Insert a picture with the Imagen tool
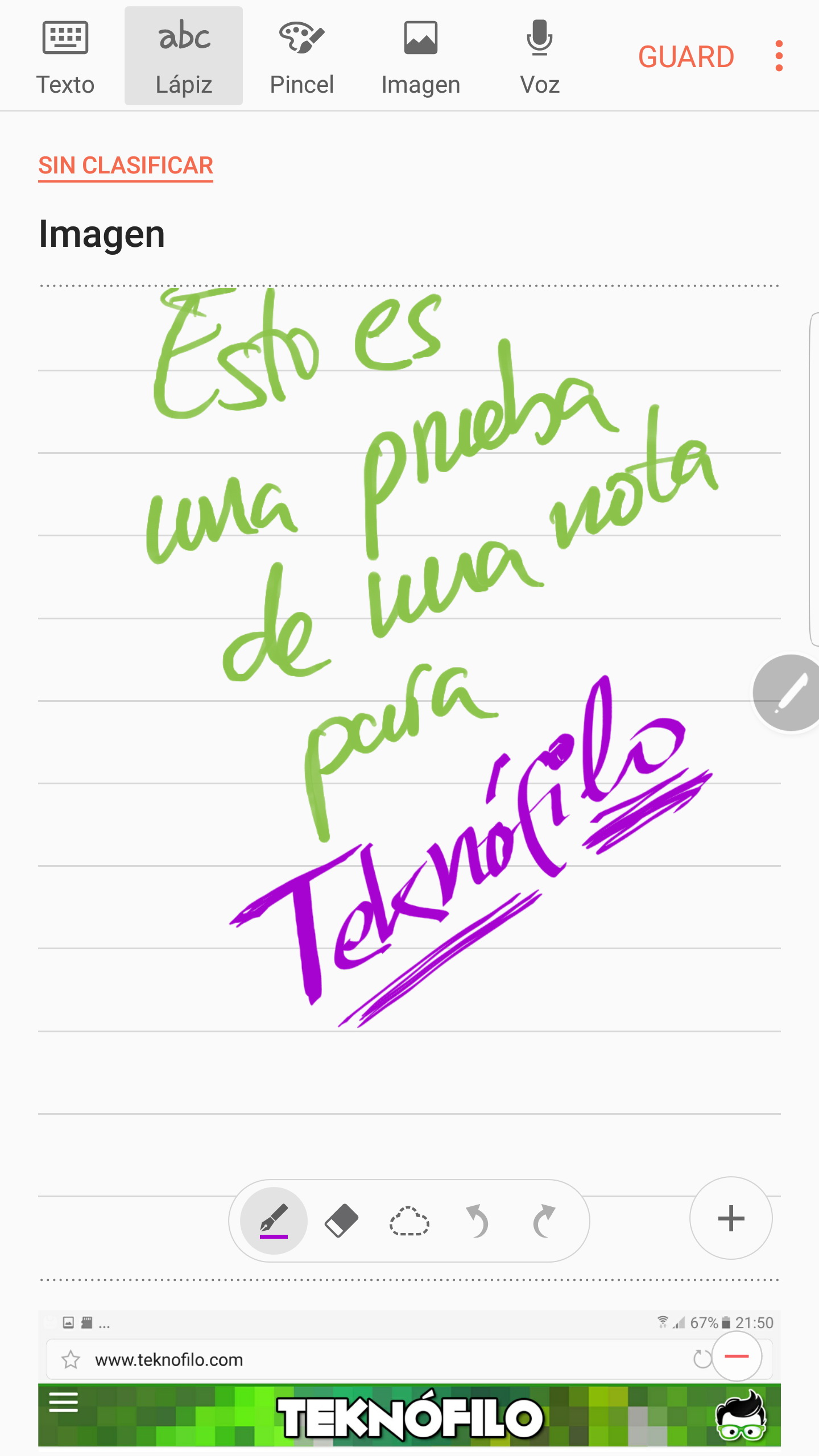Image resolution: width=819 pixels, height=1456 pixels. (421, 57)
